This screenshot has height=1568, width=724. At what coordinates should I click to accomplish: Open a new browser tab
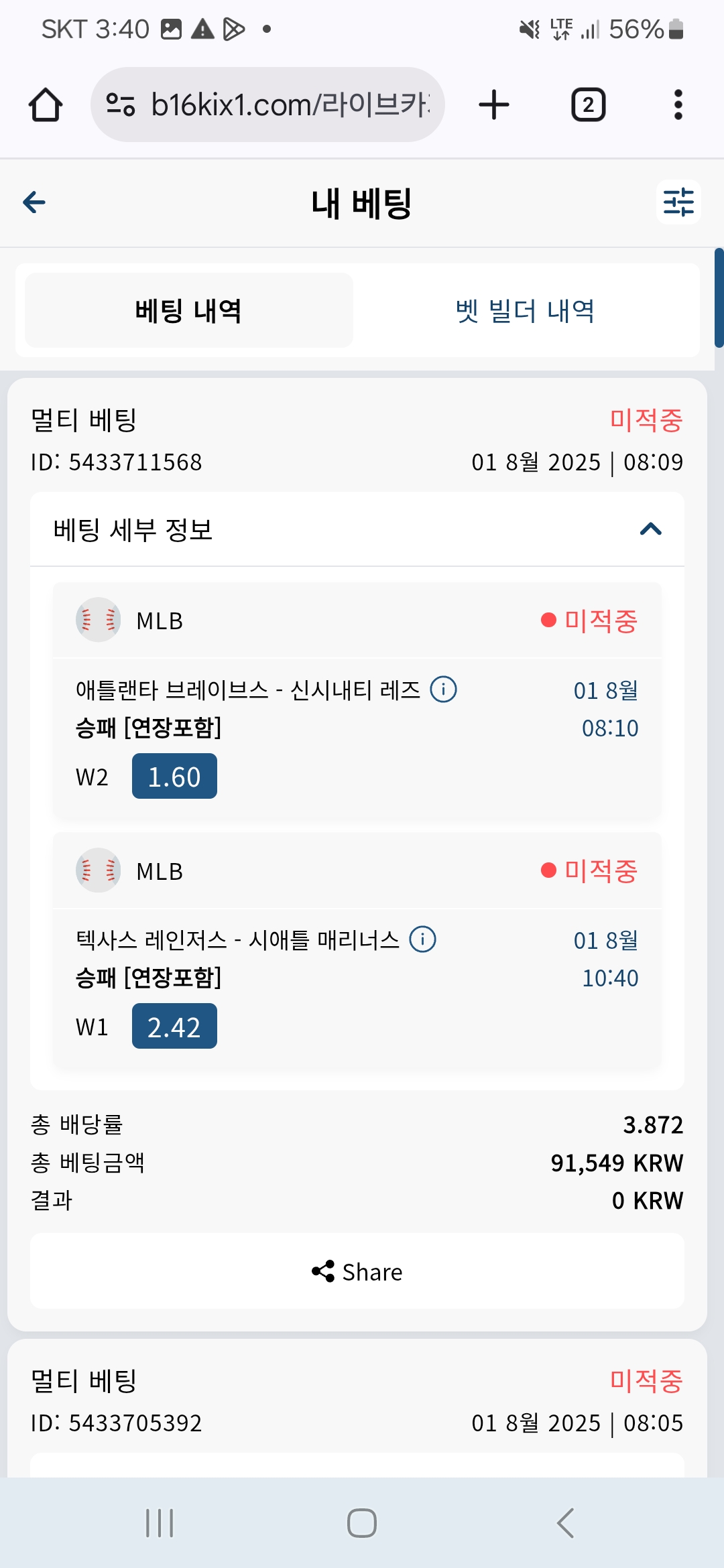pyautogui.click(x=494, y=105)
